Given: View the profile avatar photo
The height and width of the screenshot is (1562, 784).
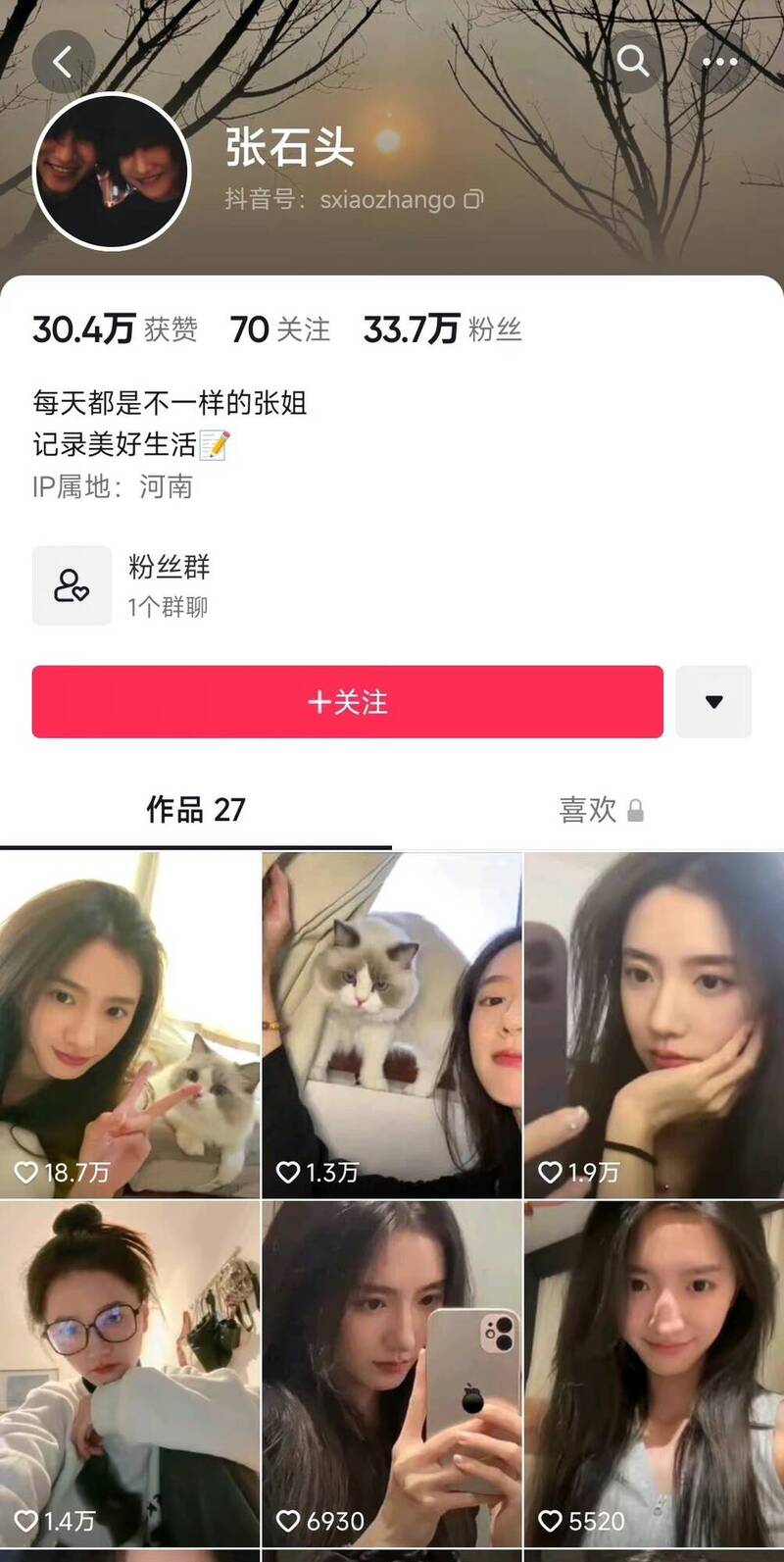Looking at the screenshot, I should click(112, 172).
